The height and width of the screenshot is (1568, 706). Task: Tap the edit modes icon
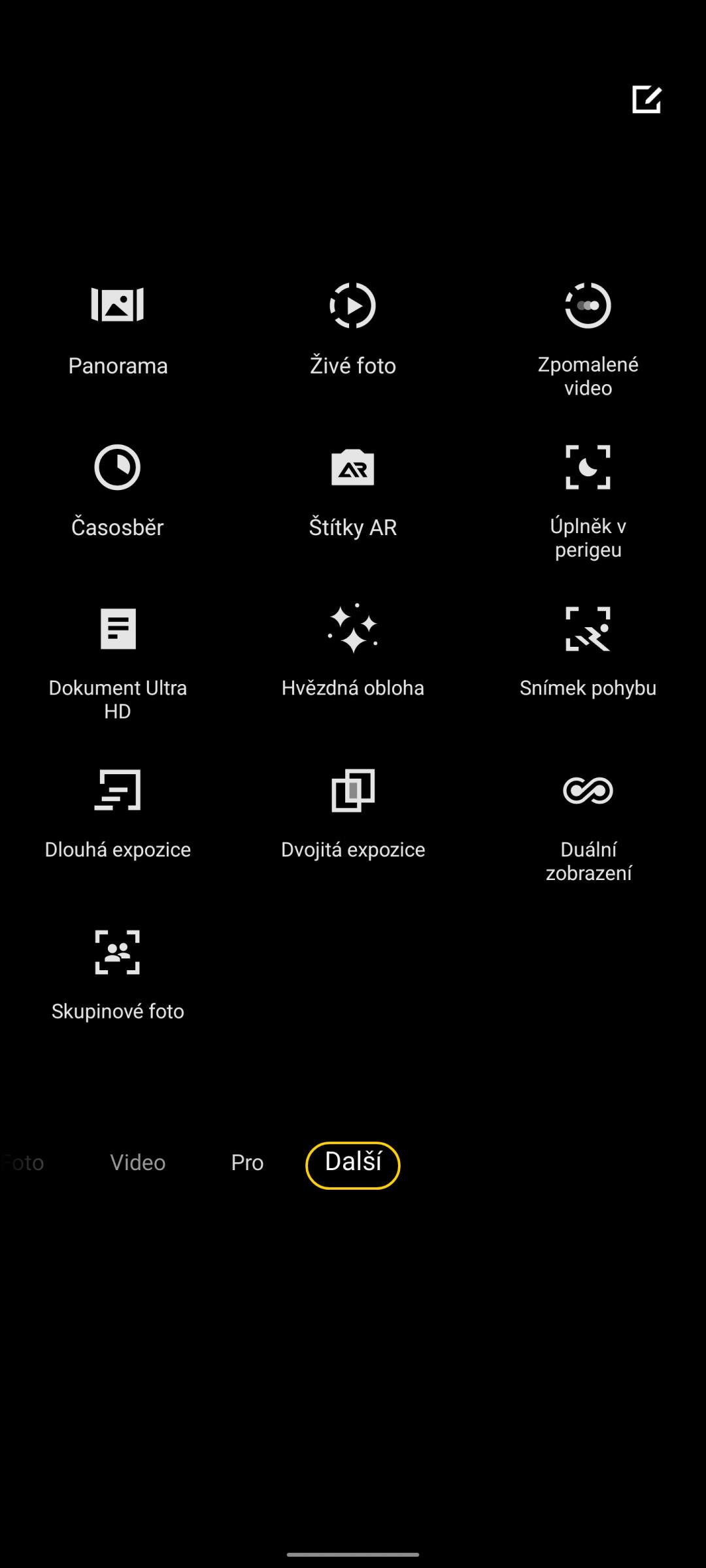point(647,99)
